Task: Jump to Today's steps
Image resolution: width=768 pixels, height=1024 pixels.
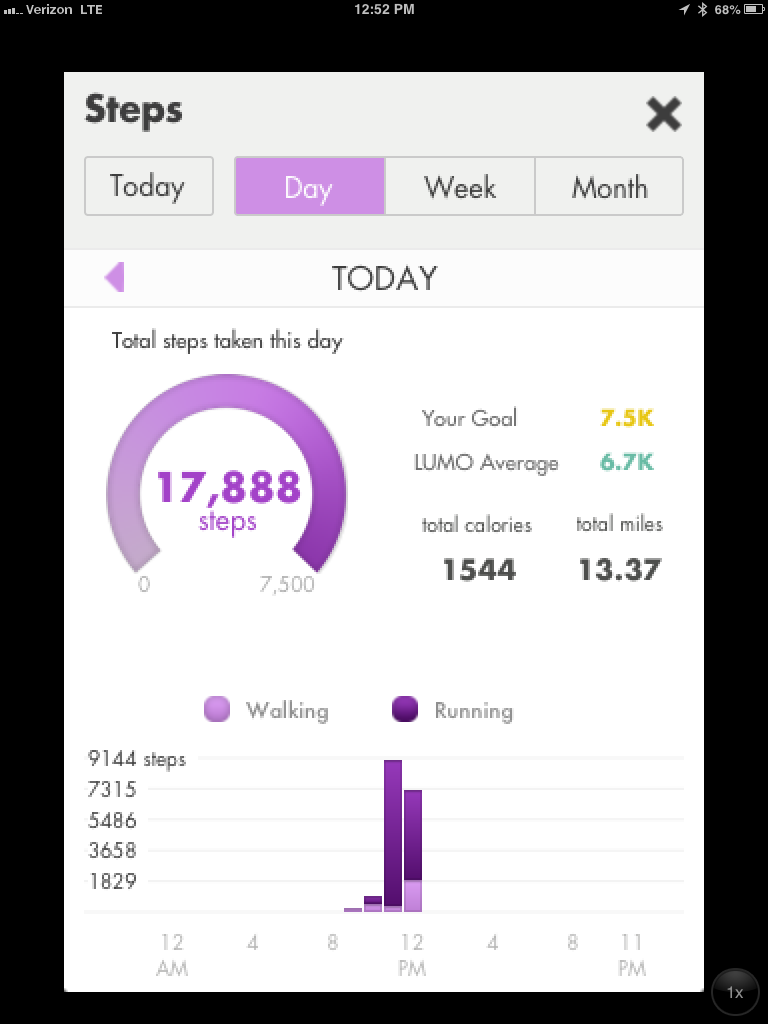Action: coord(148,186)
